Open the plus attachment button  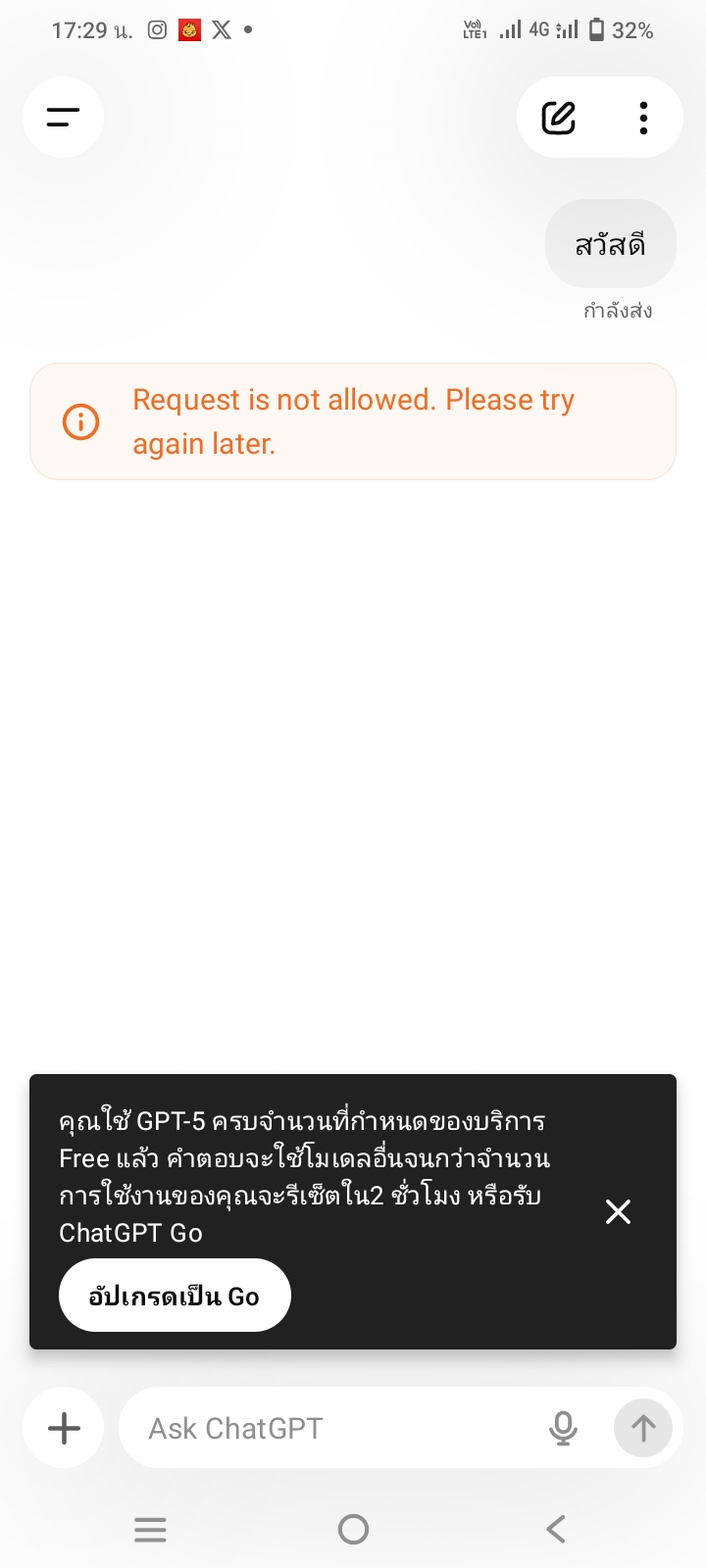click(64, 1428)
